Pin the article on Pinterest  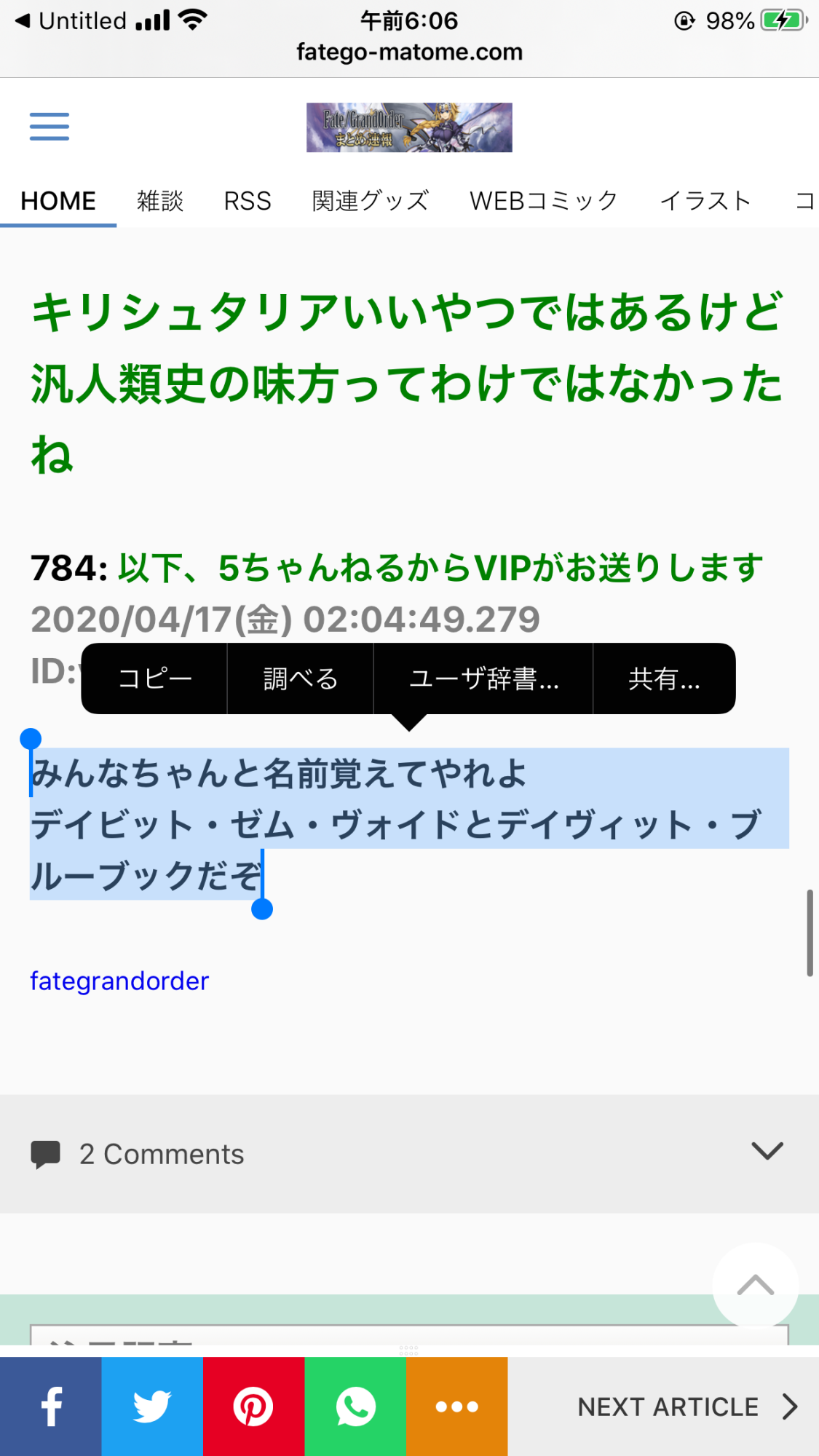tap(253, 1406)
